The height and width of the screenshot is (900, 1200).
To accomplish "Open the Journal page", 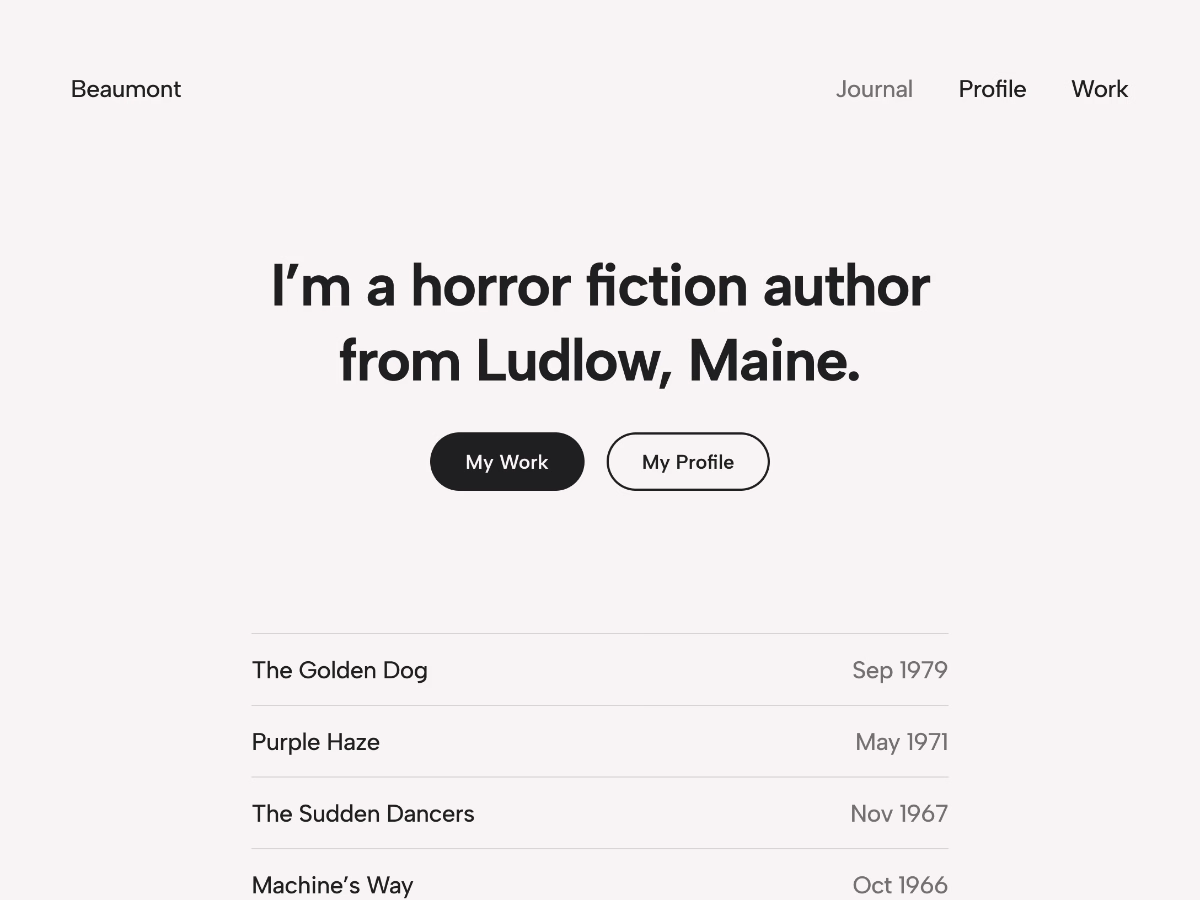I will tap(874, 89).
